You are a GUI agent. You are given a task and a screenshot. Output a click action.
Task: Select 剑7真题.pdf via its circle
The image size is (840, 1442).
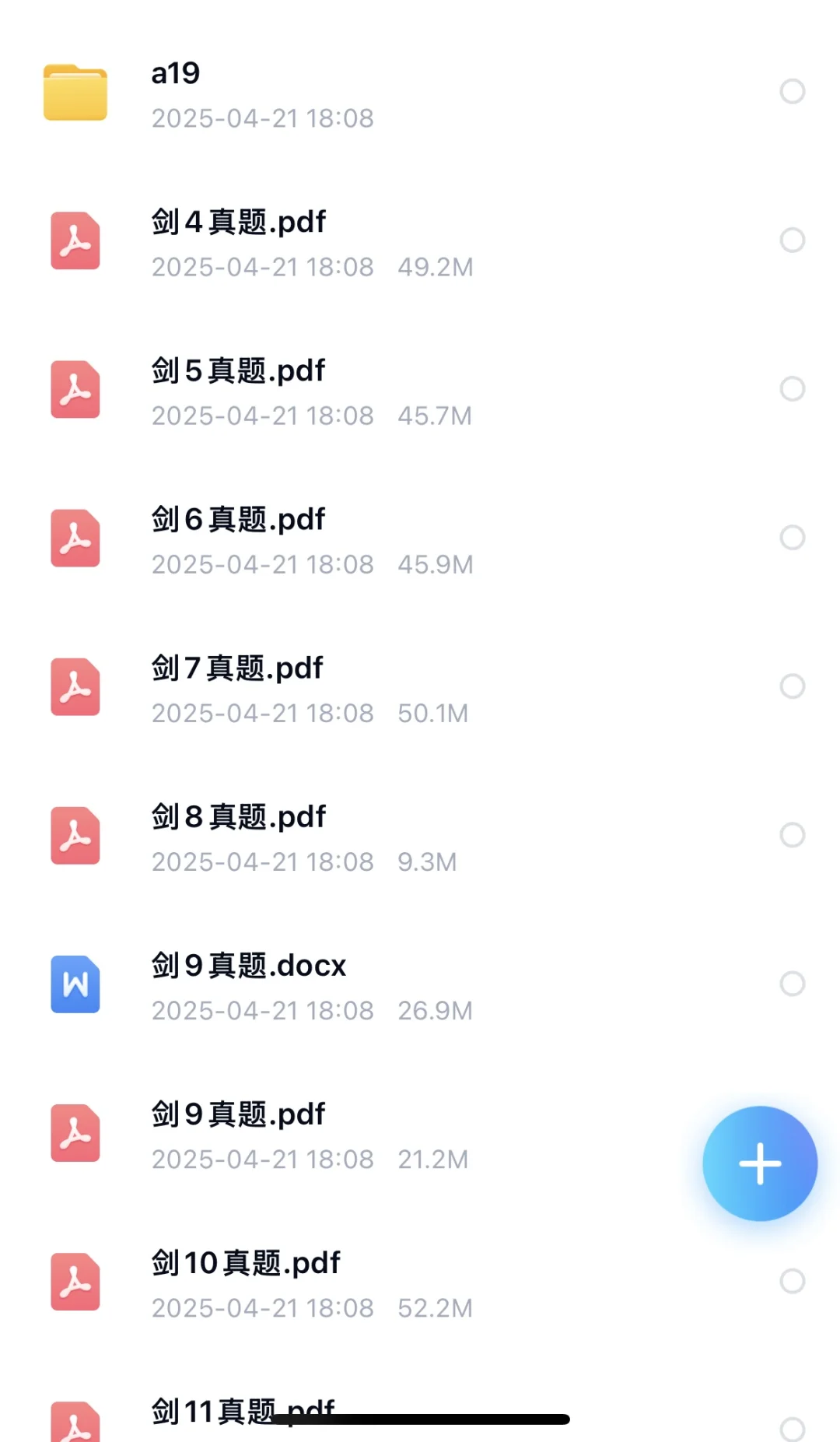[x=792, y=686]
